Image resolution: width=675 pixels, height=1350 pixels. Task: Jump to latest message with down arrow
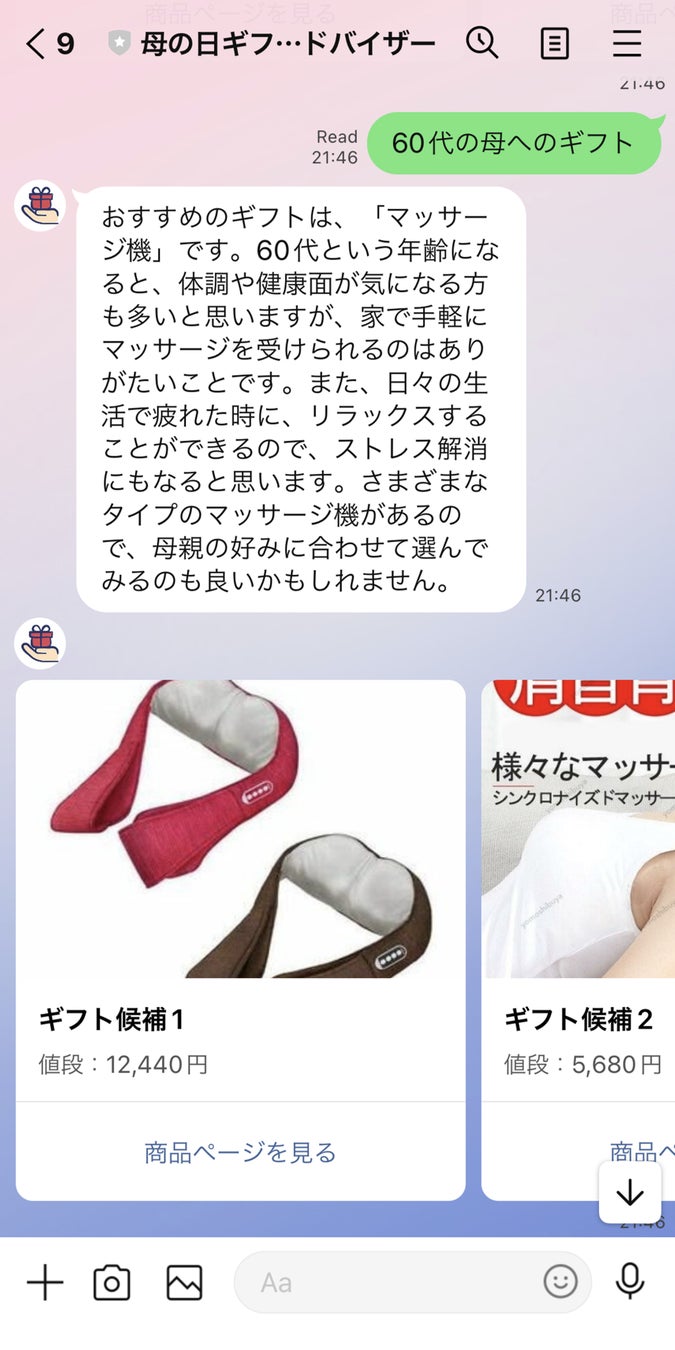[630, 1193]
